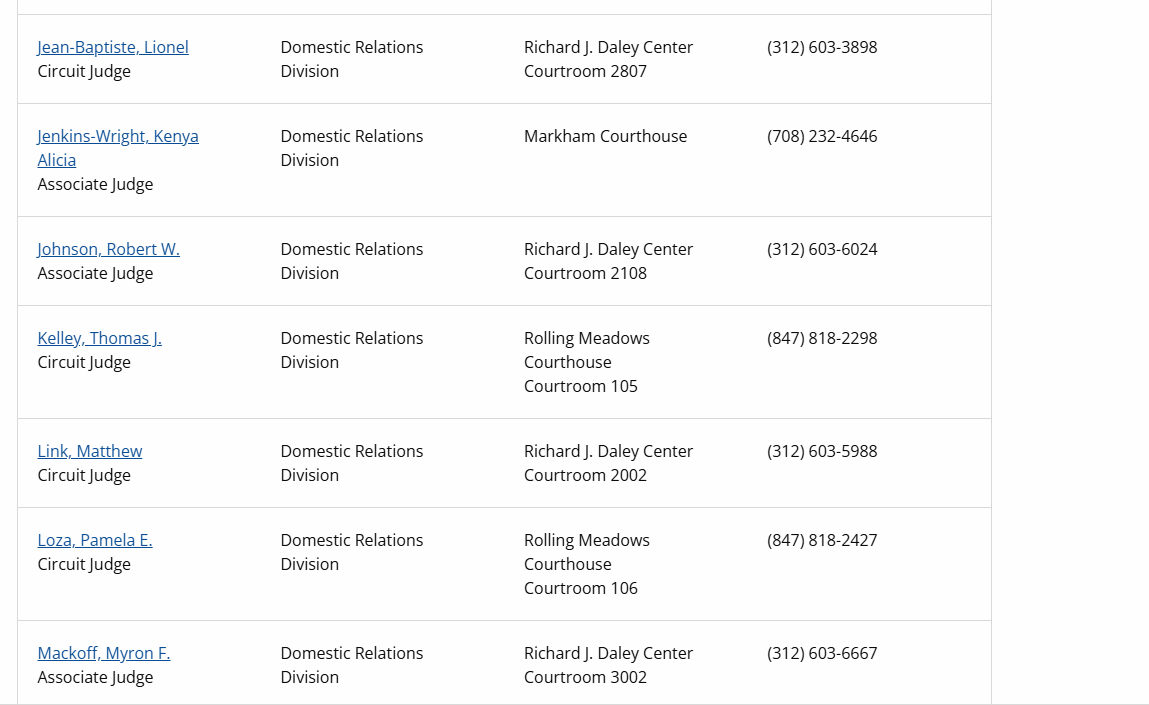Select the Link, Matthew name link
The width and height of the screenshot is (1149, 705).
point(90,451)
